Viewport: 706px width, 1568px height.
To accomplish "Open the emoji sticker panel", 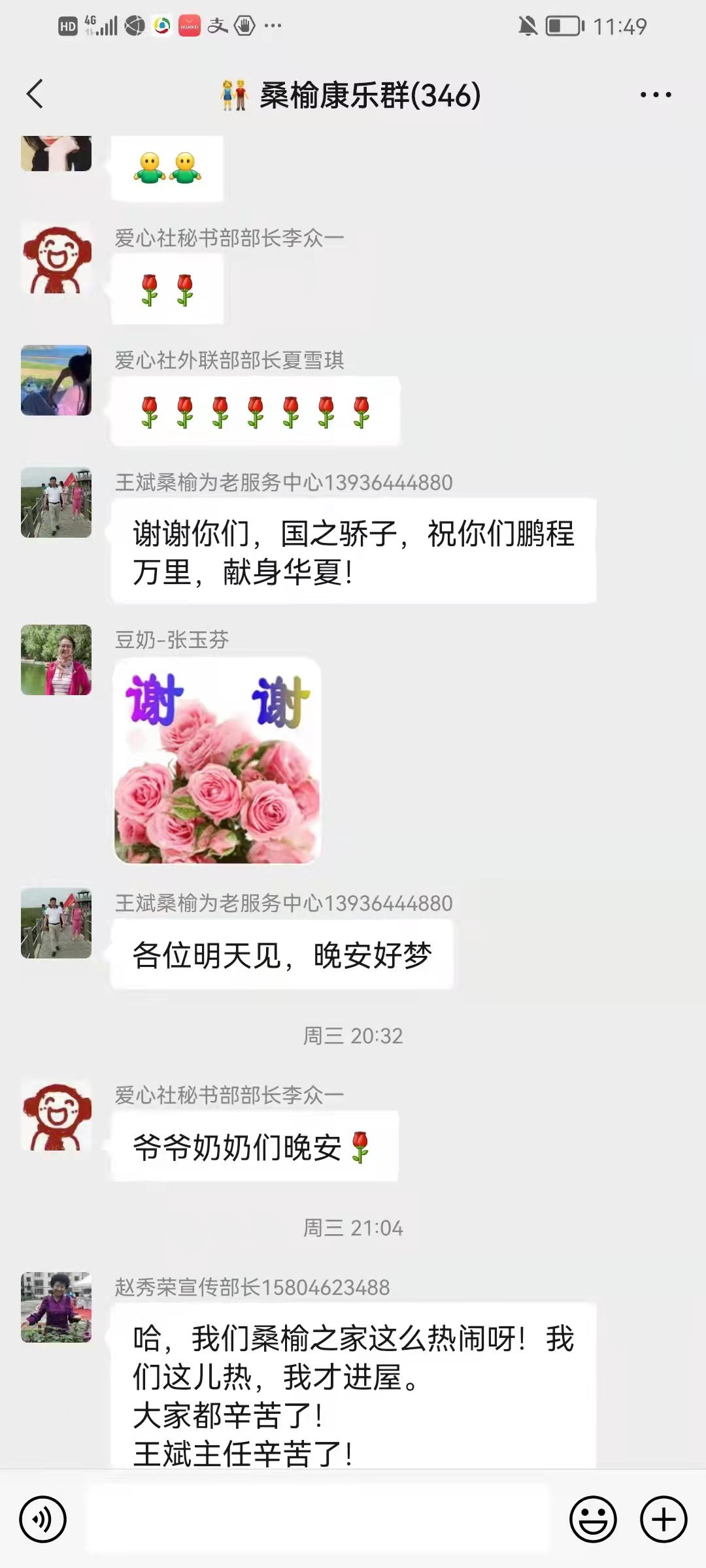I will 593,1519.
